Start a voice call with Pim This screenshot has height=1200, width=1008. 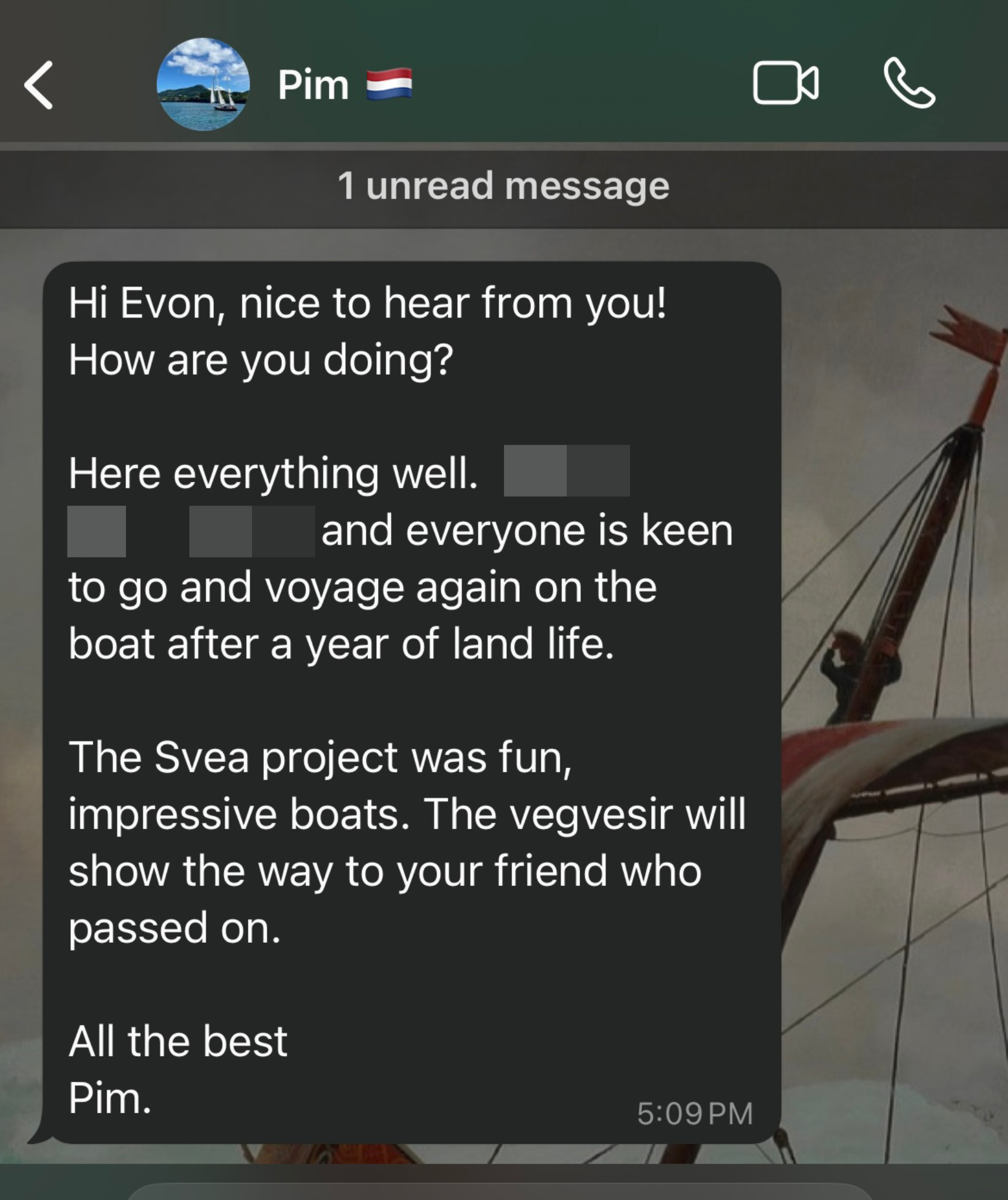(909, 83)
